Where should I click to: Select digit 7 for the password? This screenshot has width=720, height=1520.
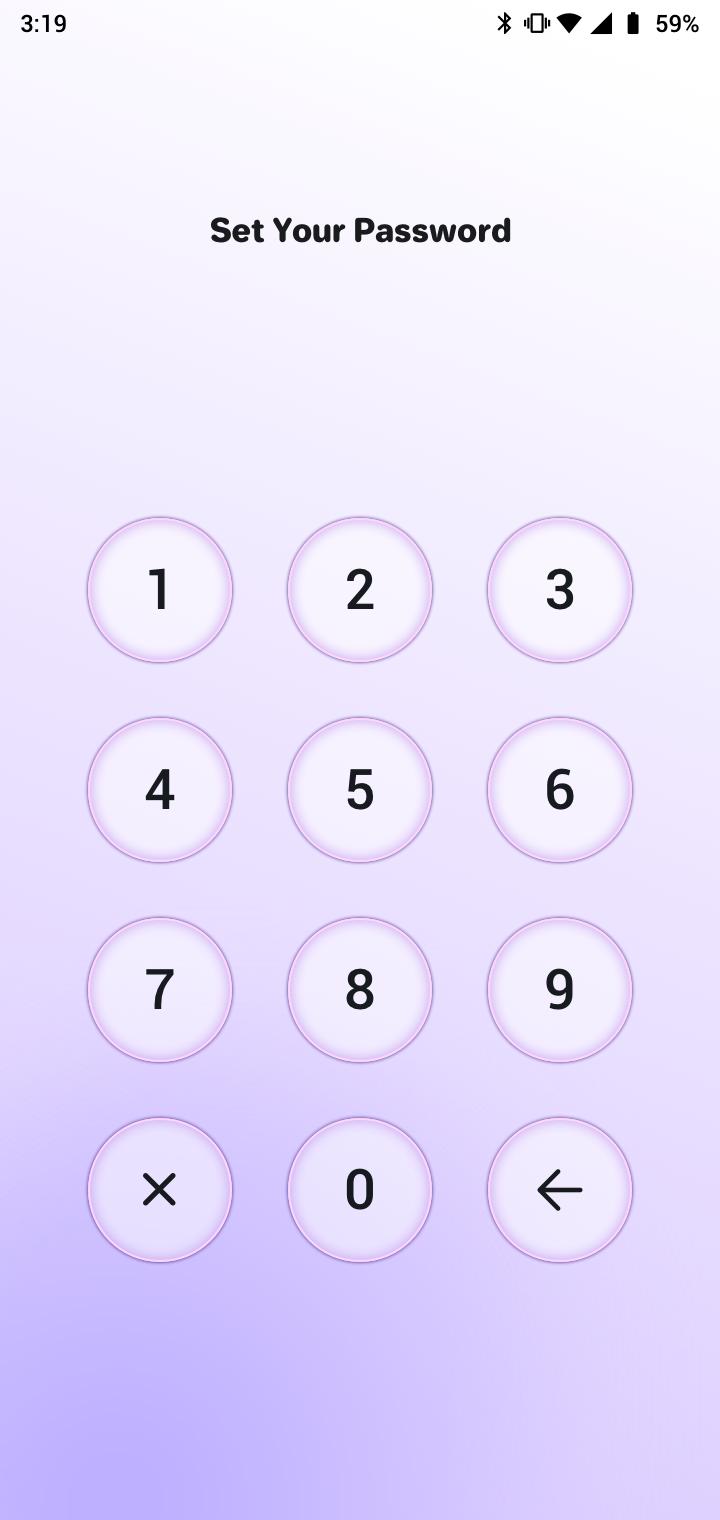[160, 990]
